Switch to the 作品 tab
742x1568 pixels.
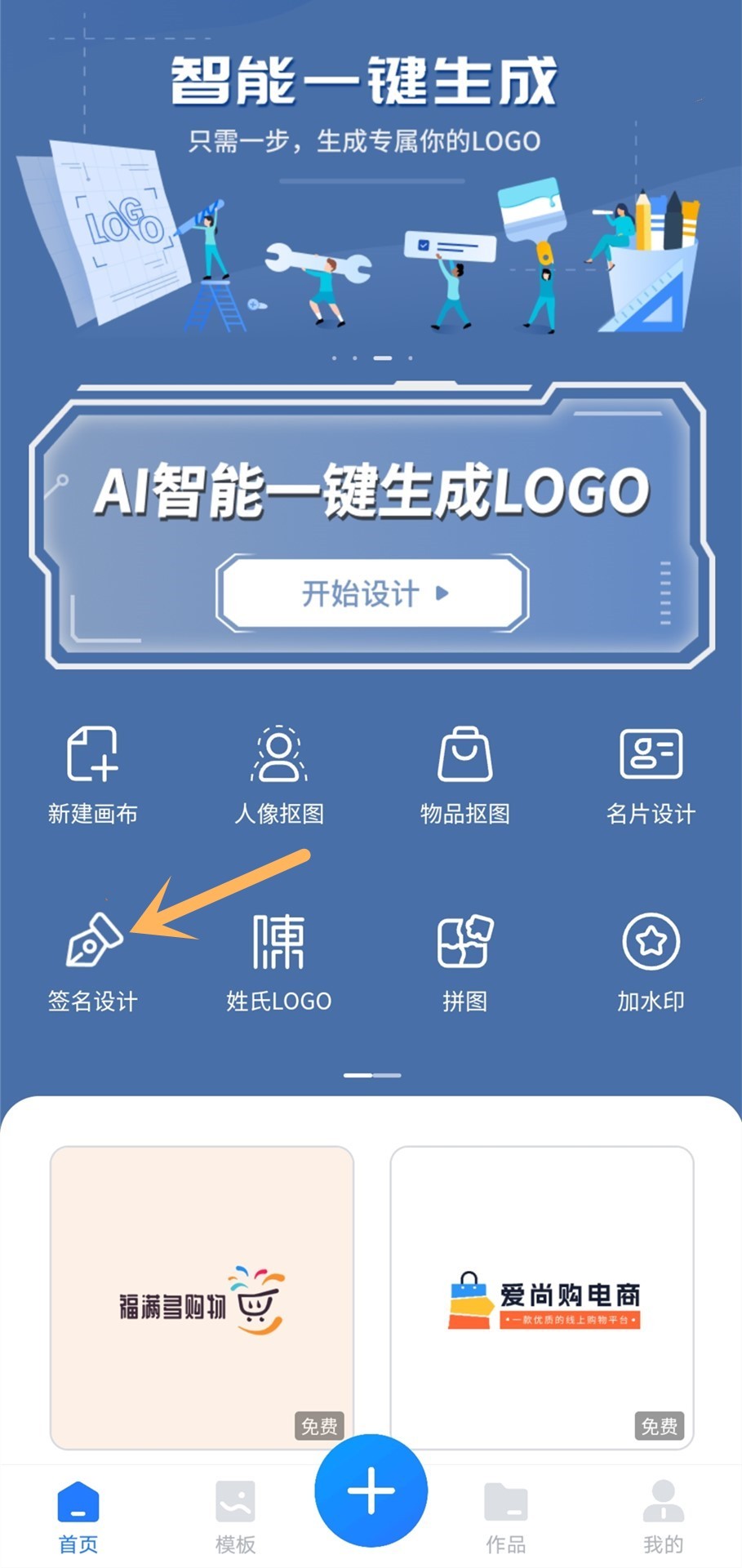point(505,1517)
